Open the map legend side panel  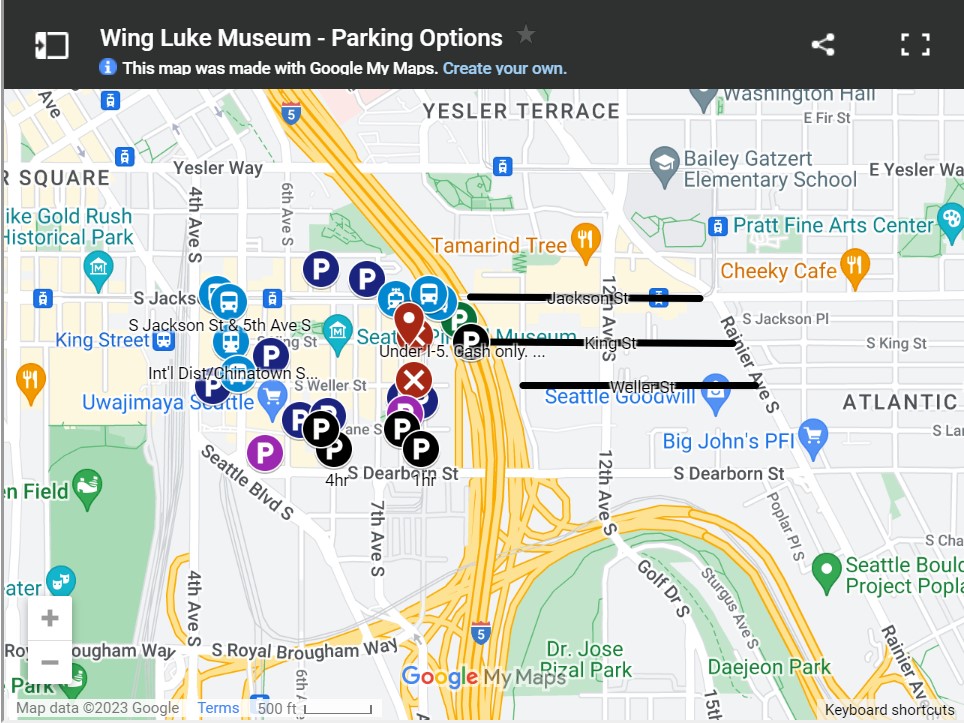(51, 45)
